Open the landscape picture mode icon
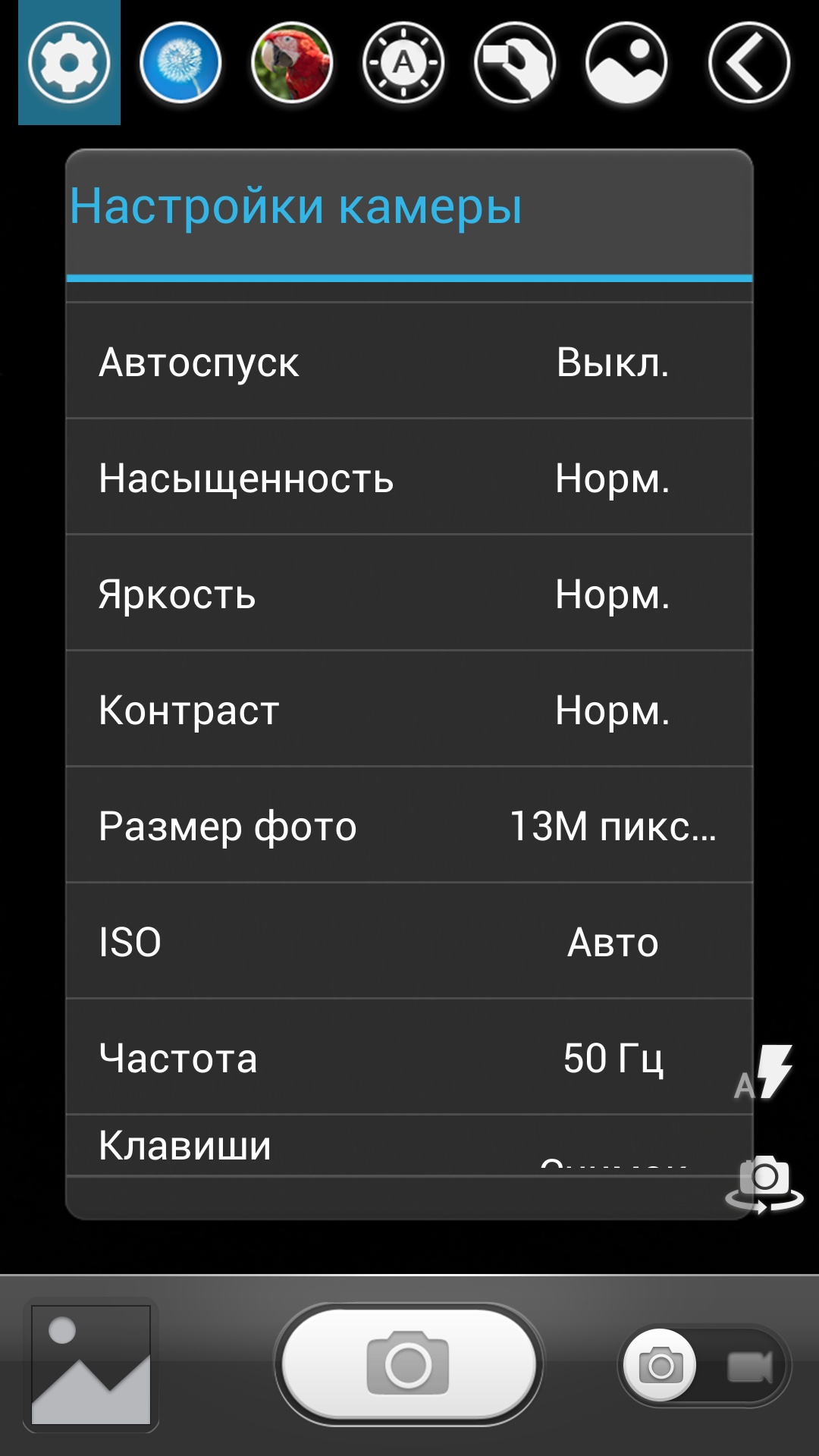 pyautogui.click(x=626, y=63)
